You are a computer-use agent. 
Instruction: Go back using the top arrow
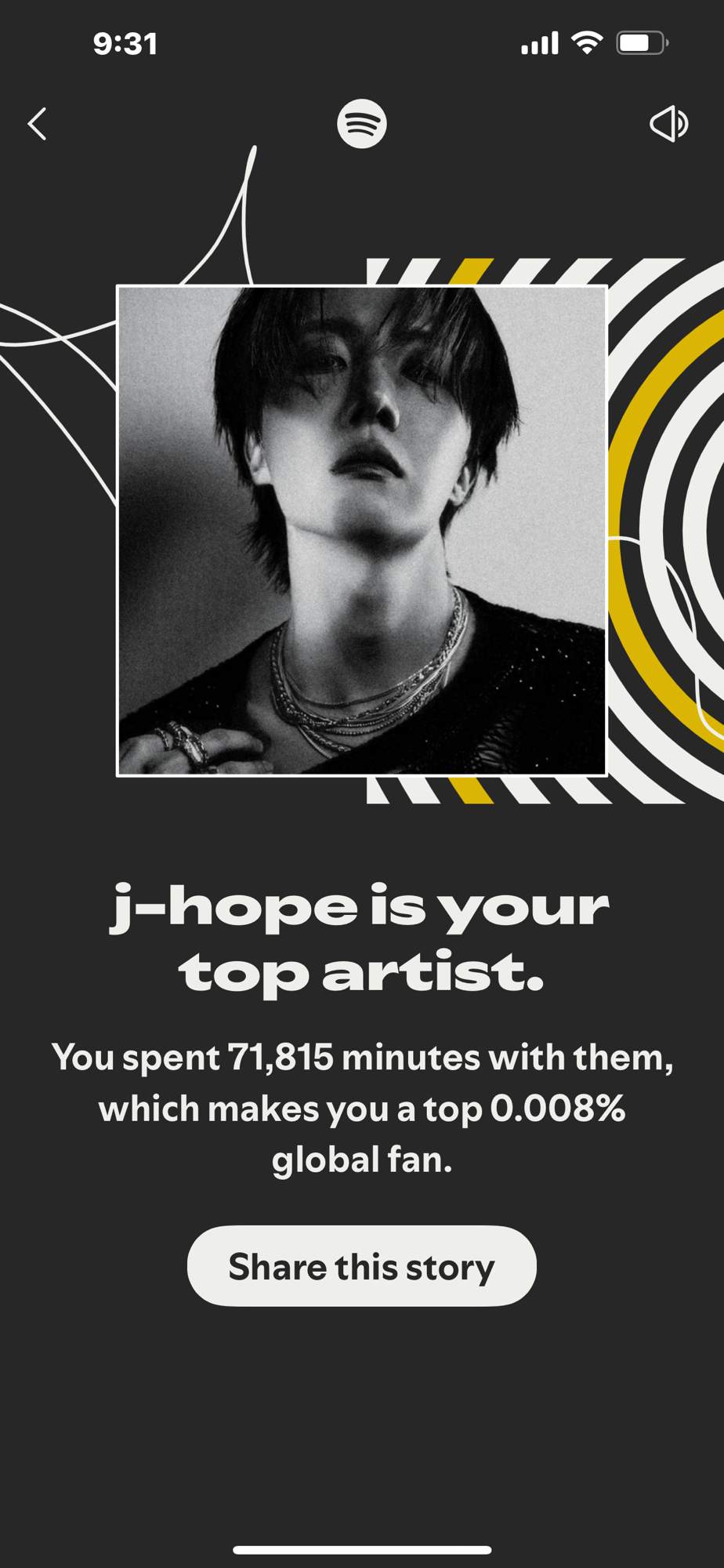pyautogui.click(x=37, y=124)
